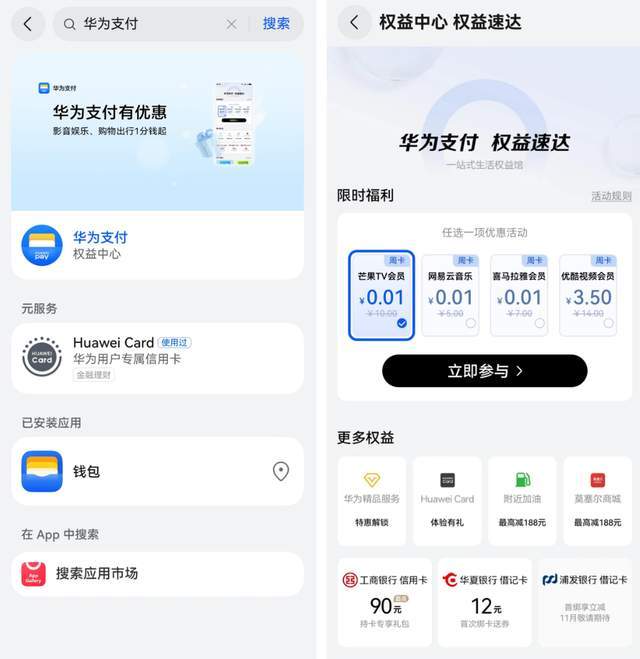The image size is (640, 659).
Task: Open the installed 钱包 app
Action: coord(157,471)
